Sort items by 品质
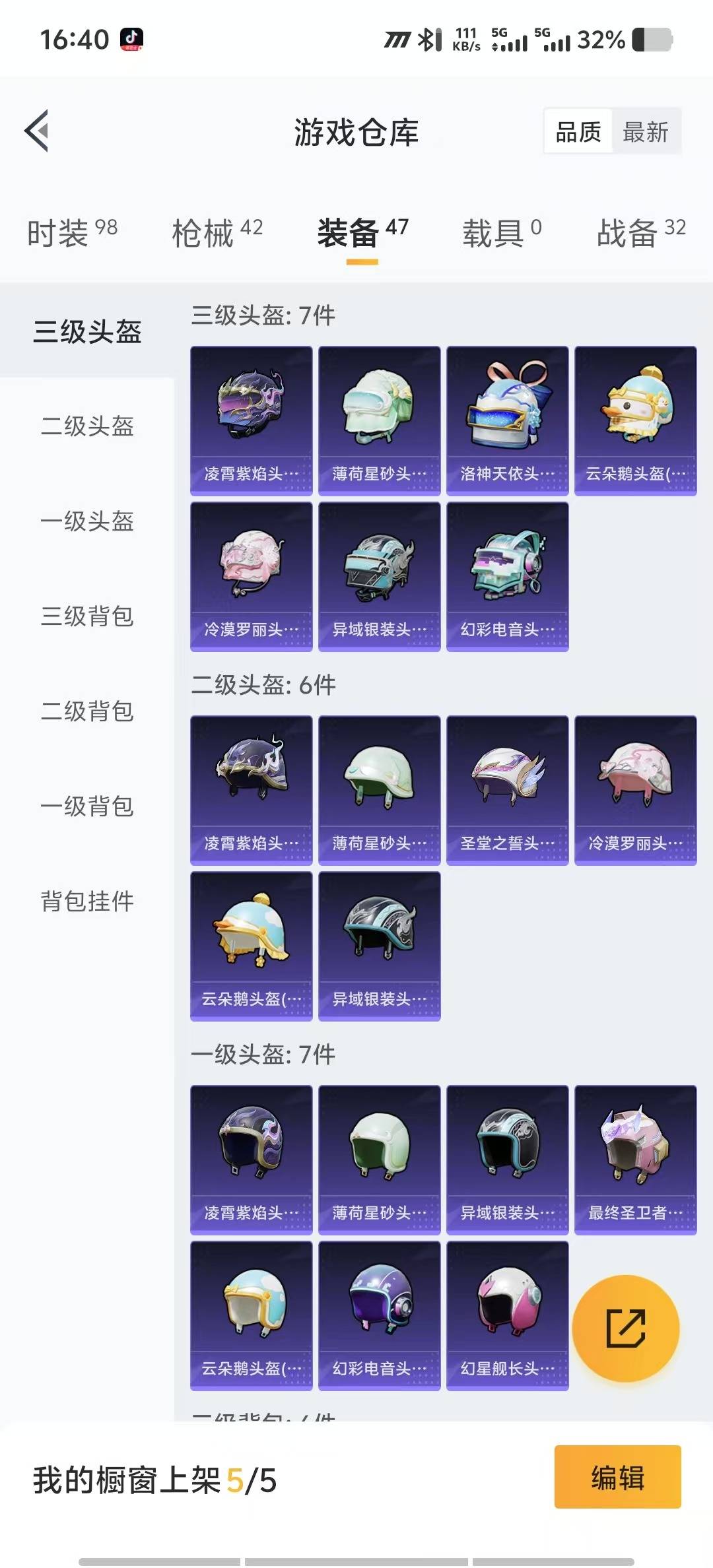This screenshot has width=713, height=1568. [578, 132]
